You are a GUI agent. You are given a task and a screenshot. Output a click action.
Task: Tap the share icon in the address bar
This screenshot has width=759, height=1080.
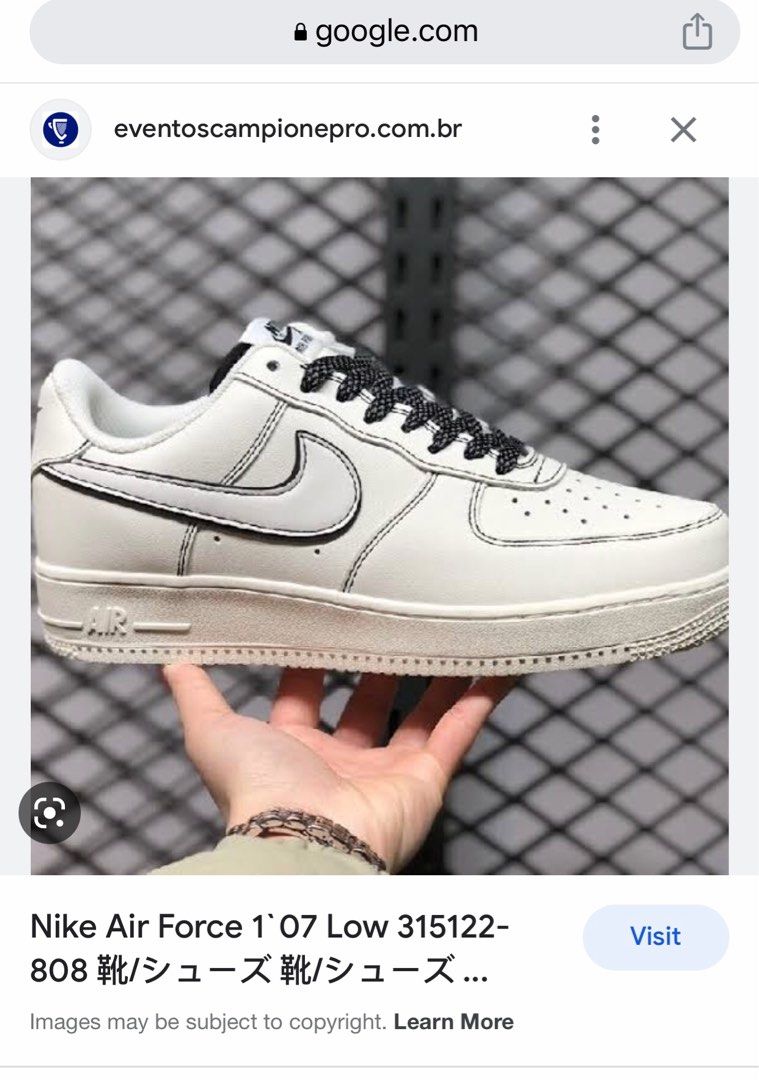(697, 33)
